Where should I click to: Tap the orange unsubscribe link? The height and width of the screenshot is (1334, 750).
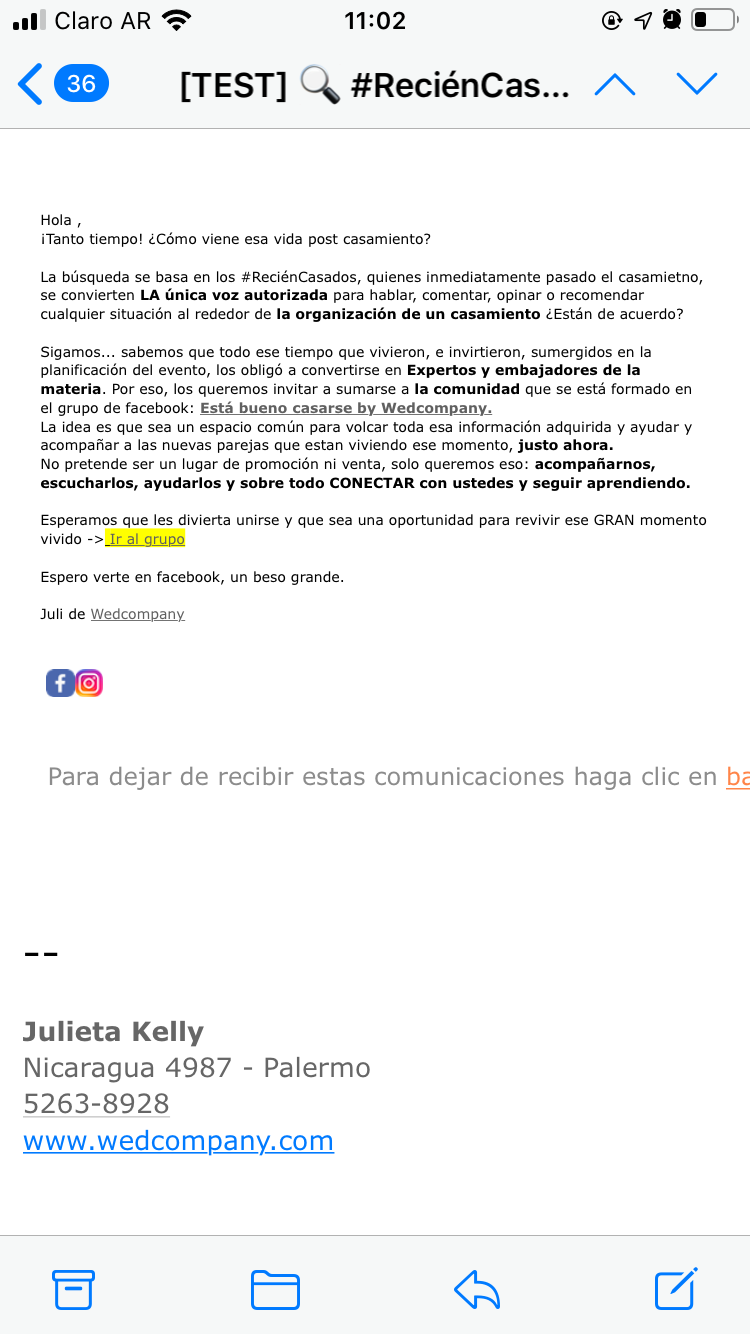click(737, 777)
